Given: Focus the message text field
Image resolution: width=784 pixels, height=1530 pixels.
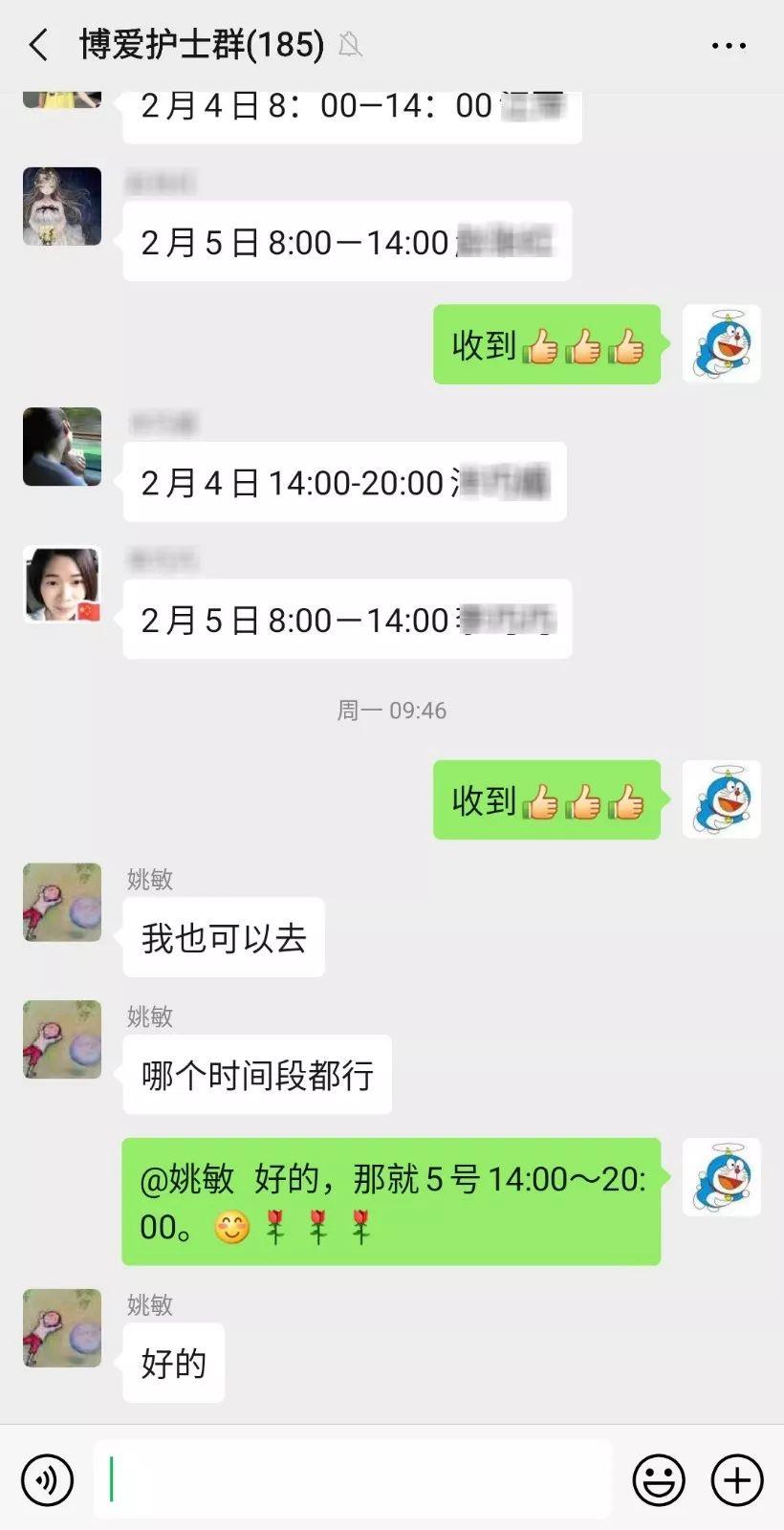Looking at the screenshot, I should [354, 1479].
